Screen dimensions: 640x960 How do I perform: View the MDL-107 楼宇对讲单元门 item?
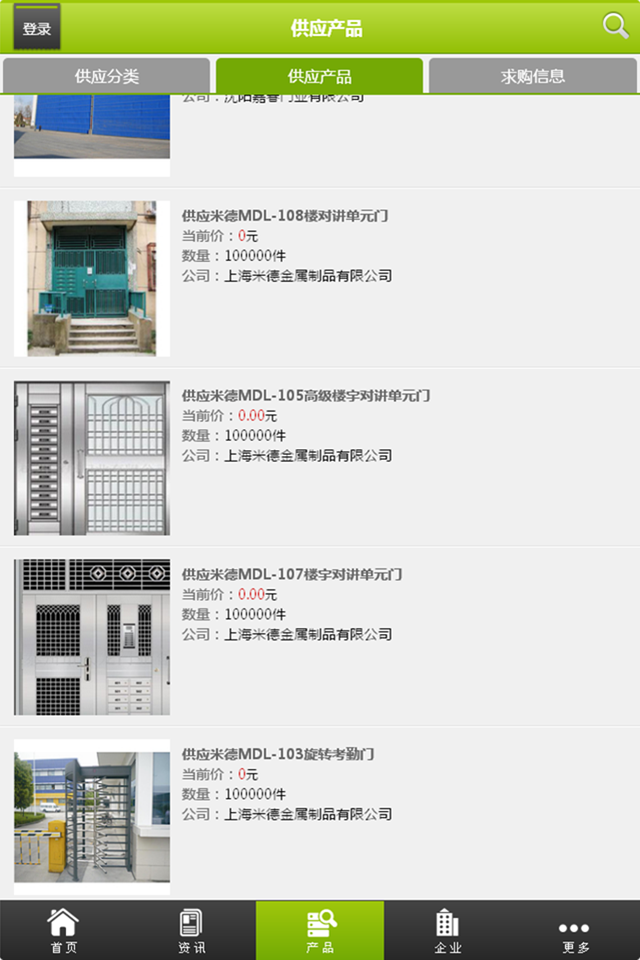(x=291, y=574)
